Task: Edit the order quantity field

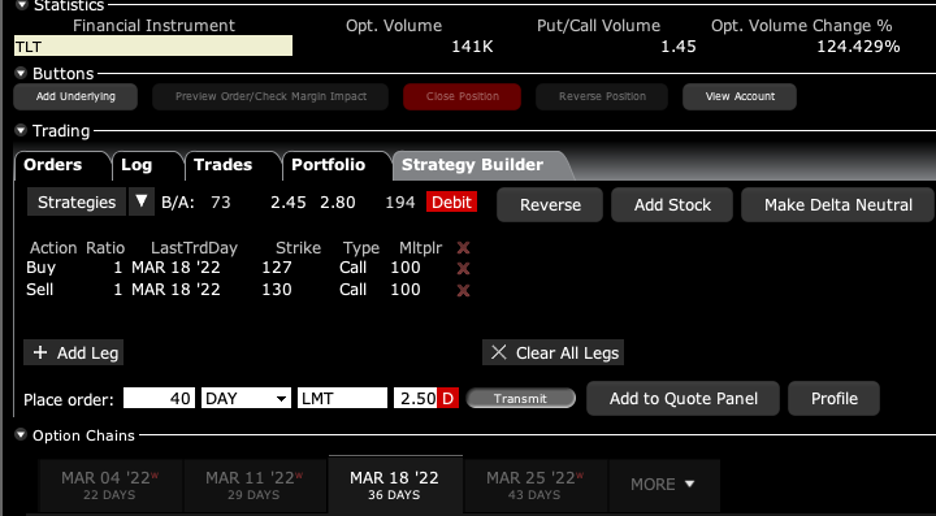Action: tap(158, 398)
